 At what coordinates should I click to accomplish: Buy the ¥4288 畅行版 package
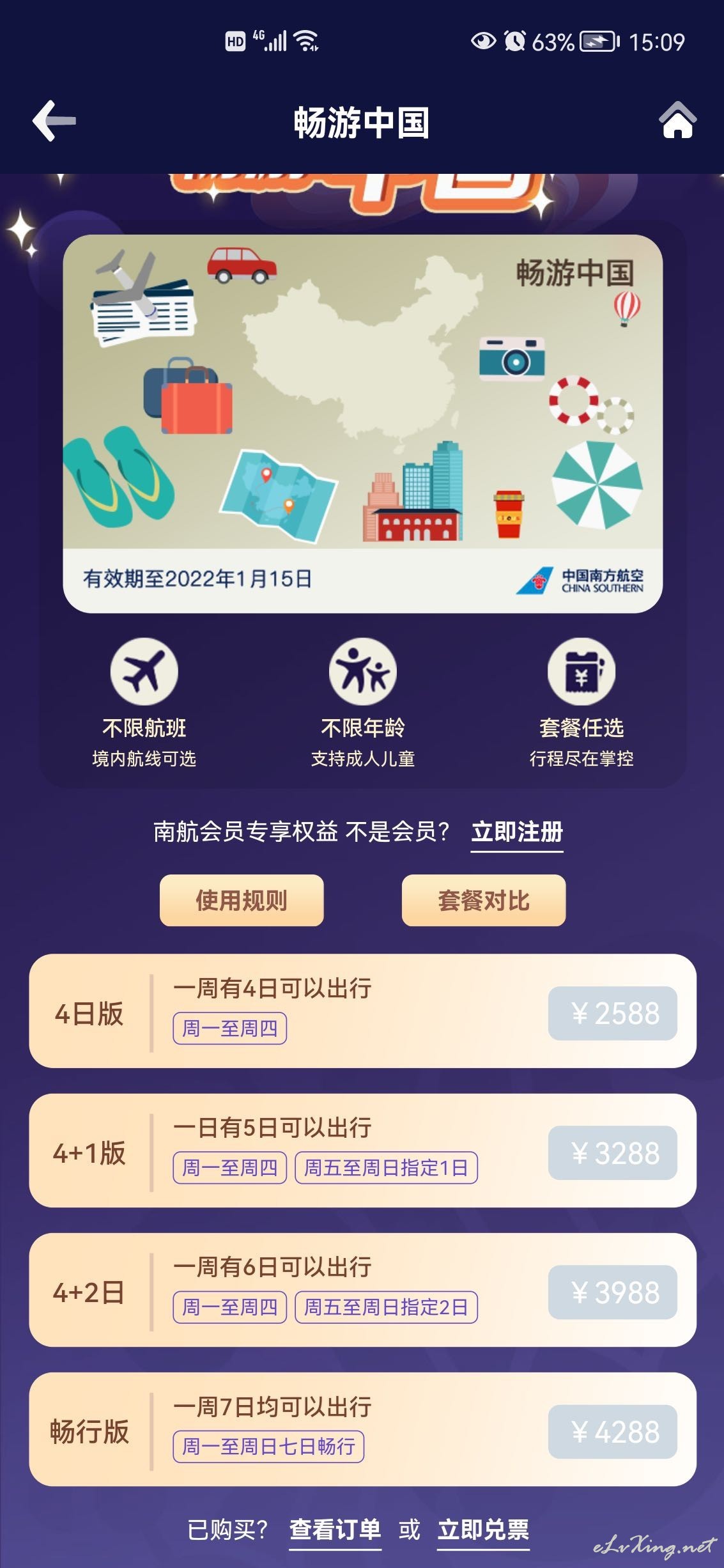612,1431
